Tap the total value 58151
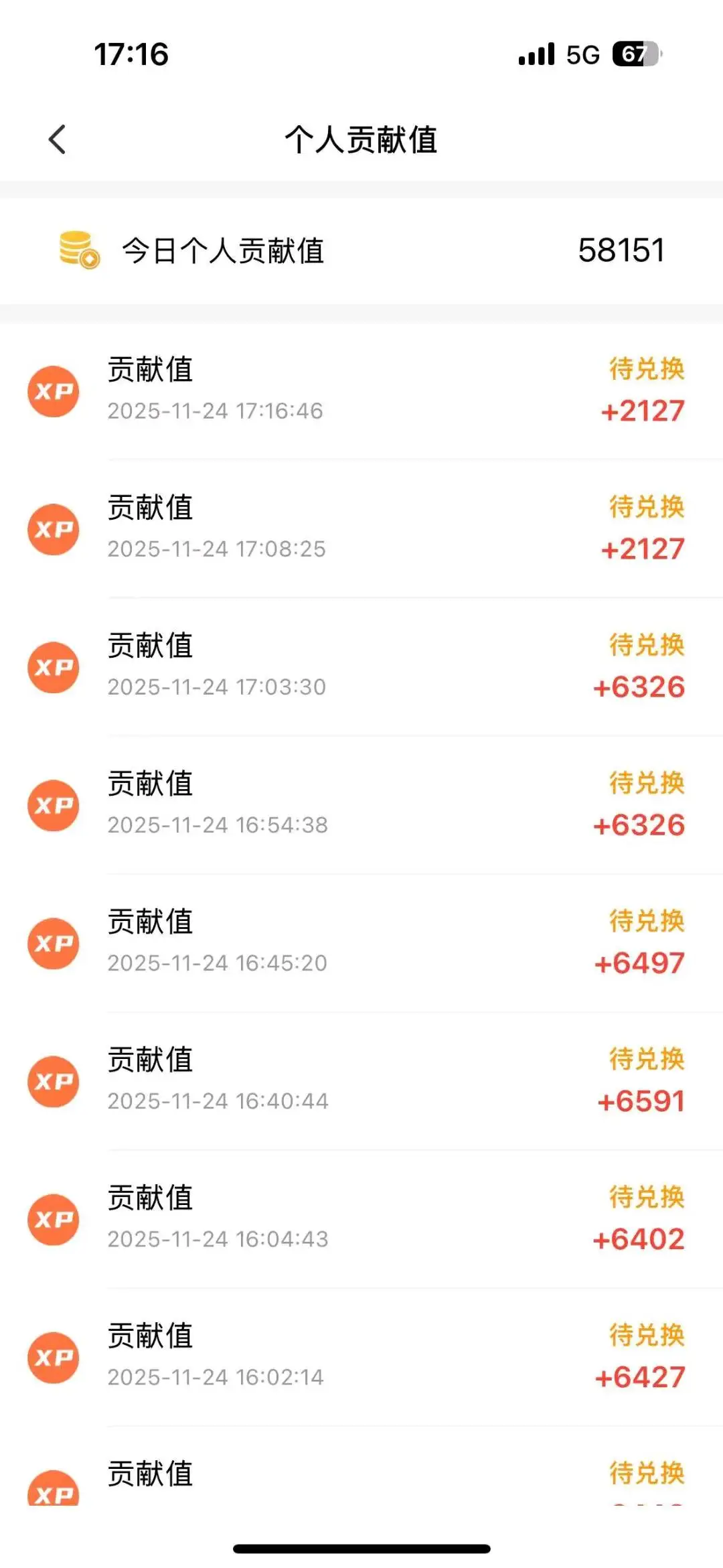 (x=620, y=251)
